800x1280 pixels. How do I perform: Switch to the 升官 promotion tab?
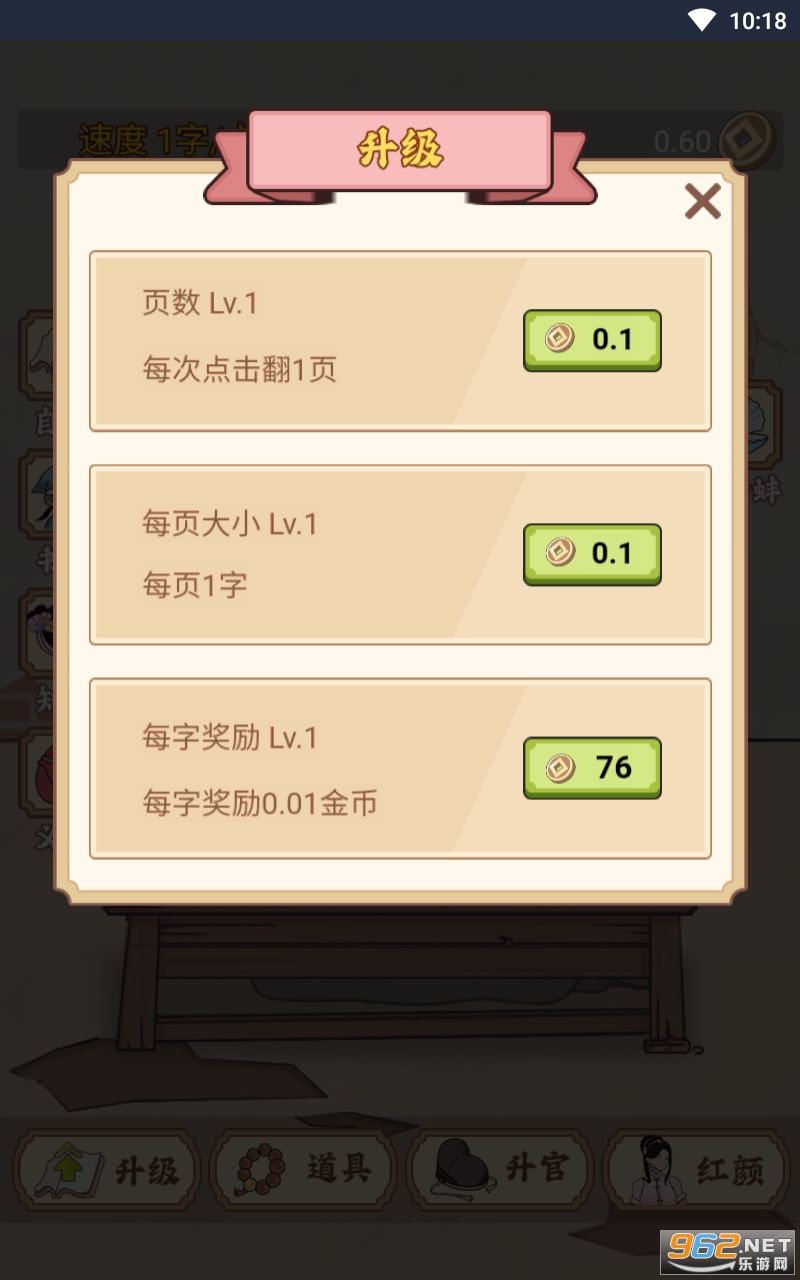coord(500,1170)
